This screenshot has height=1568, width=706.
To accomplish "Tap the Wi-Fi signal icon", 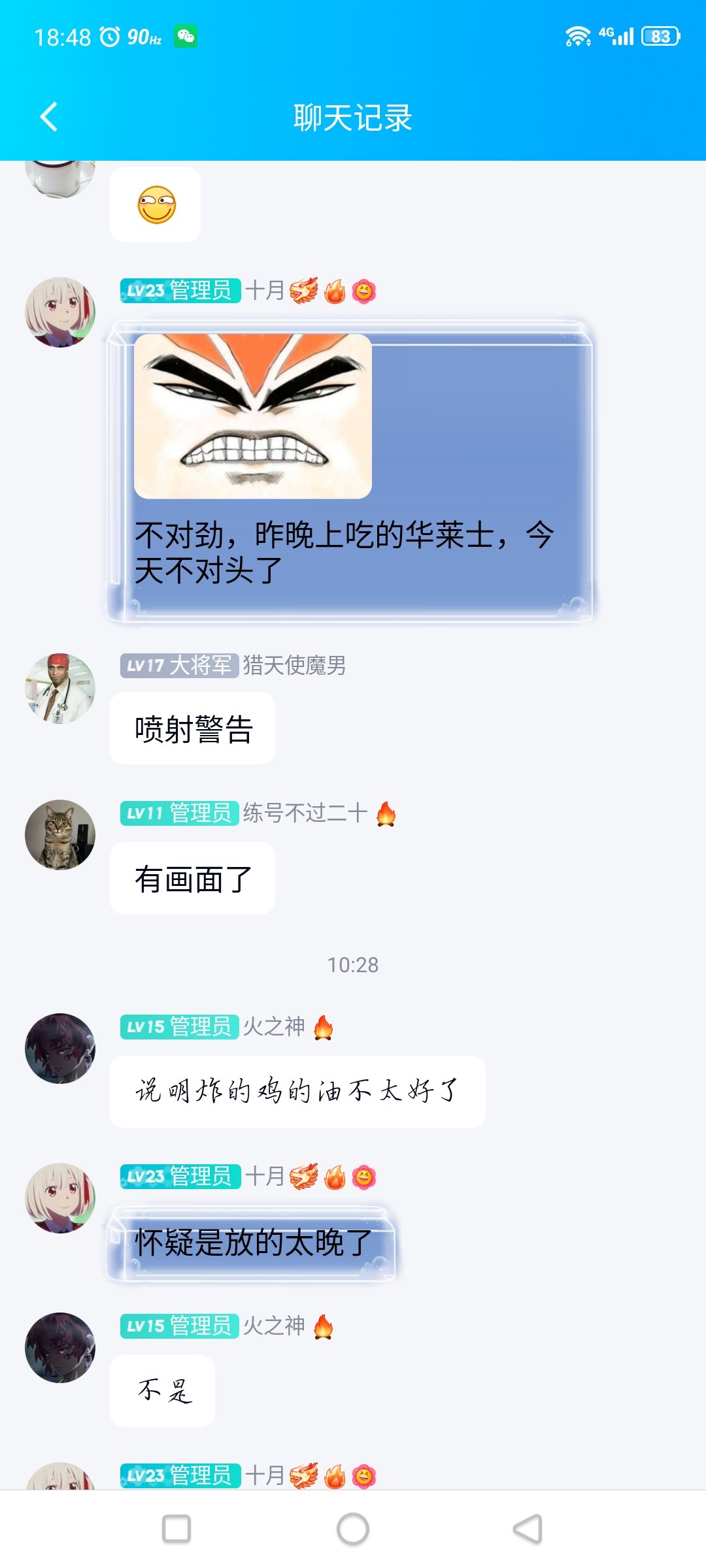I will tap(578, 37).
